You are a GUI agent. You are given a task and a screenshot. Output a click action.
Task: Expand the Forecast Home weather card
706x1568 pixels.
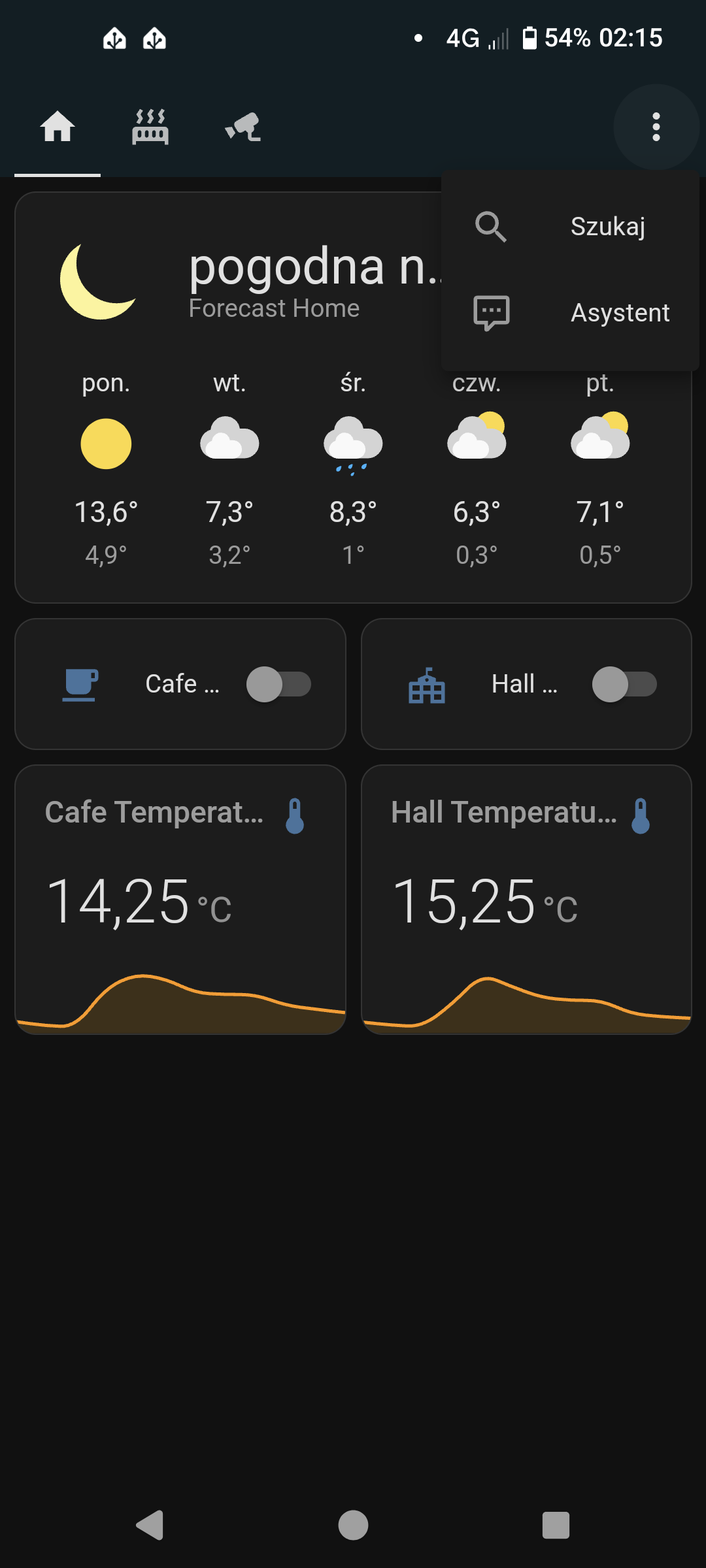[x=275, y=307]
